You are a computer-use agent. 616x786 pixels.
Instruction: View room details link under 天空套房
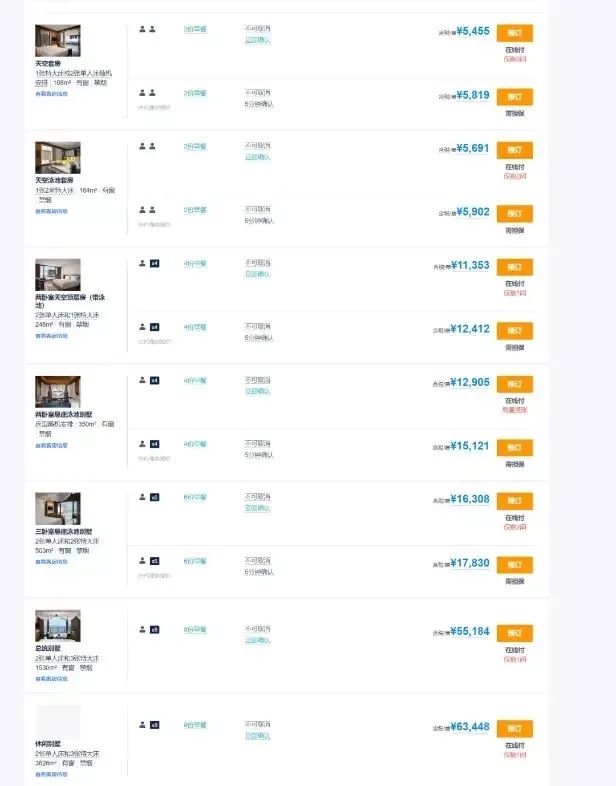coord(51,94)
